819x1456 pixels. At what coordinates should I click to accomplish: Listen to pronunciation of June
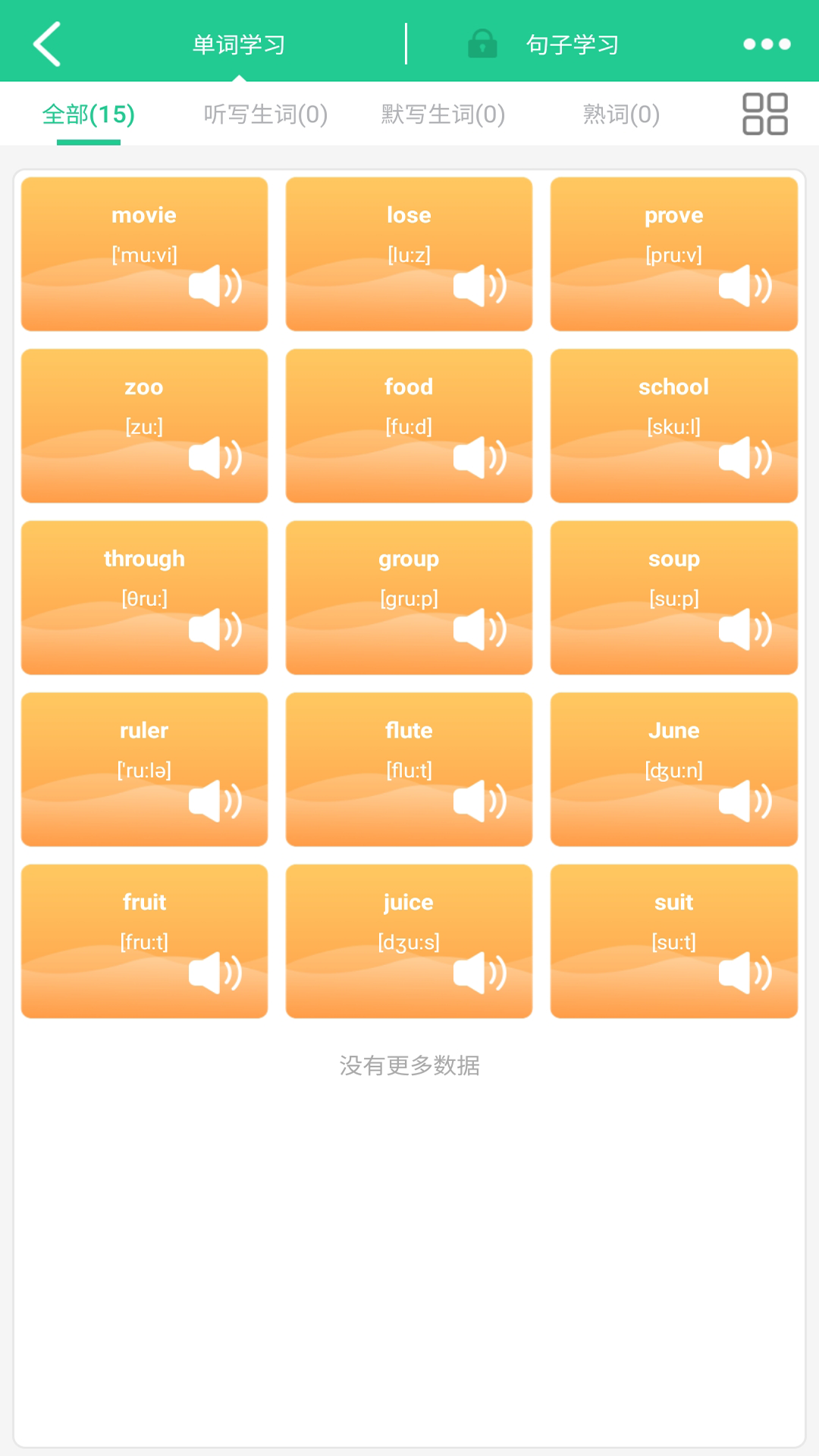tap(746, 802)
